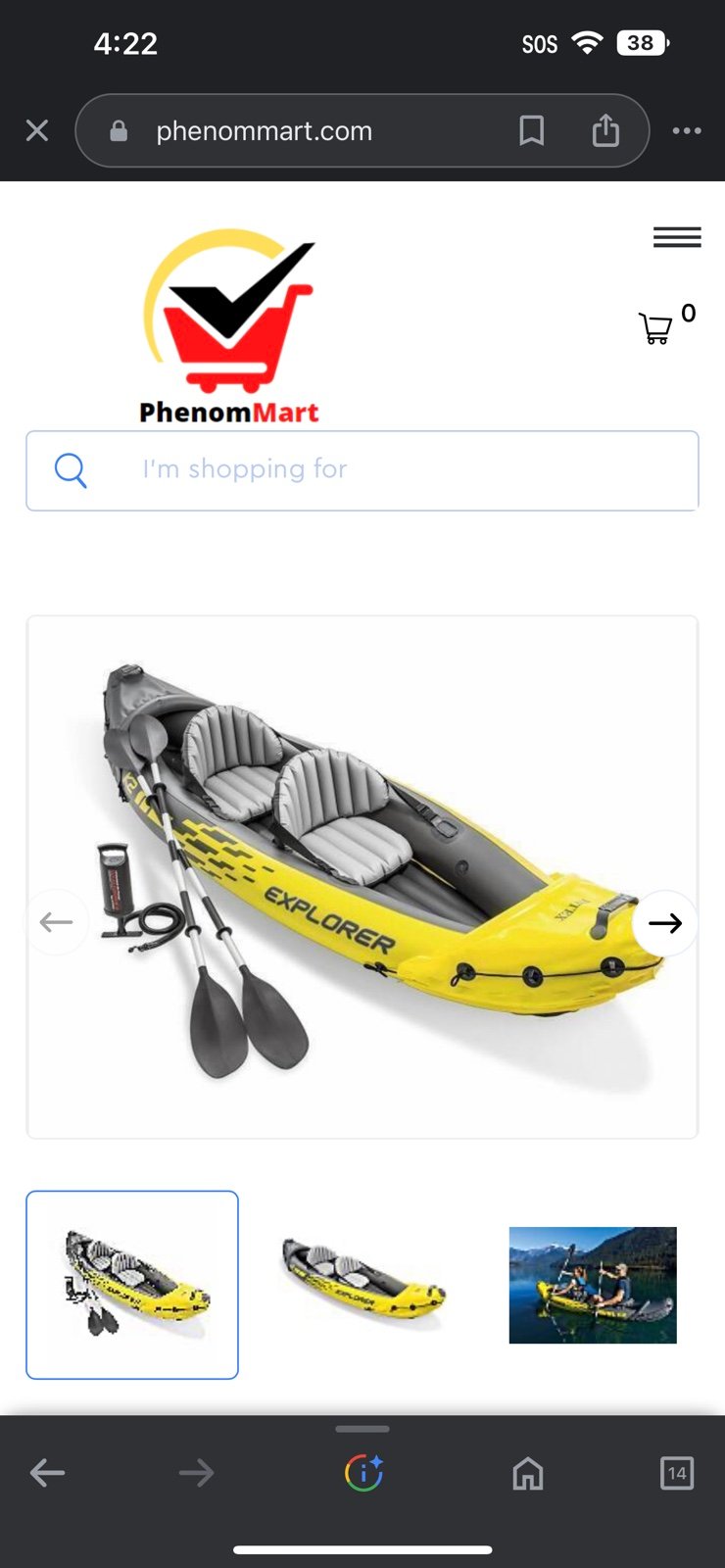This screenshot has height=1568, width=725.
Task: Share this page
Action: point(605,129)
